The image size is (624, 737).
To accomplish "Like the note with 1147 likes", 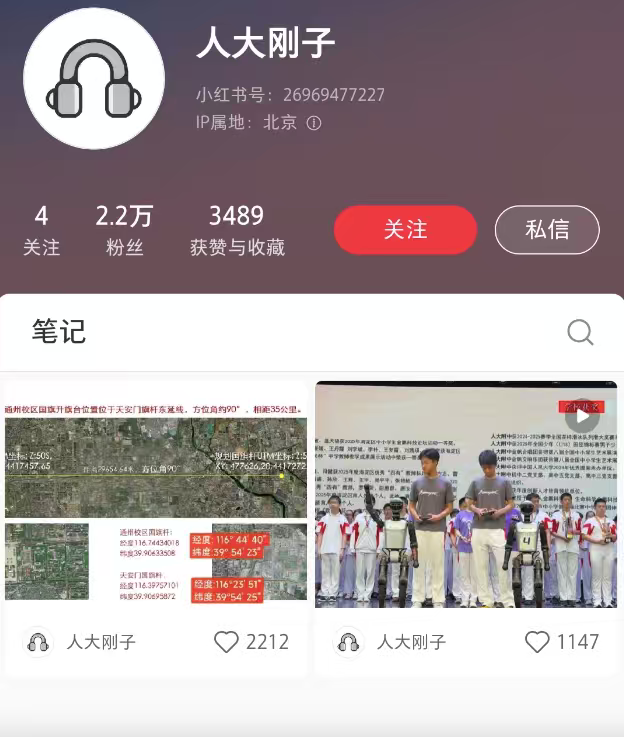I will pyautogui.click(x=538, y=642).
